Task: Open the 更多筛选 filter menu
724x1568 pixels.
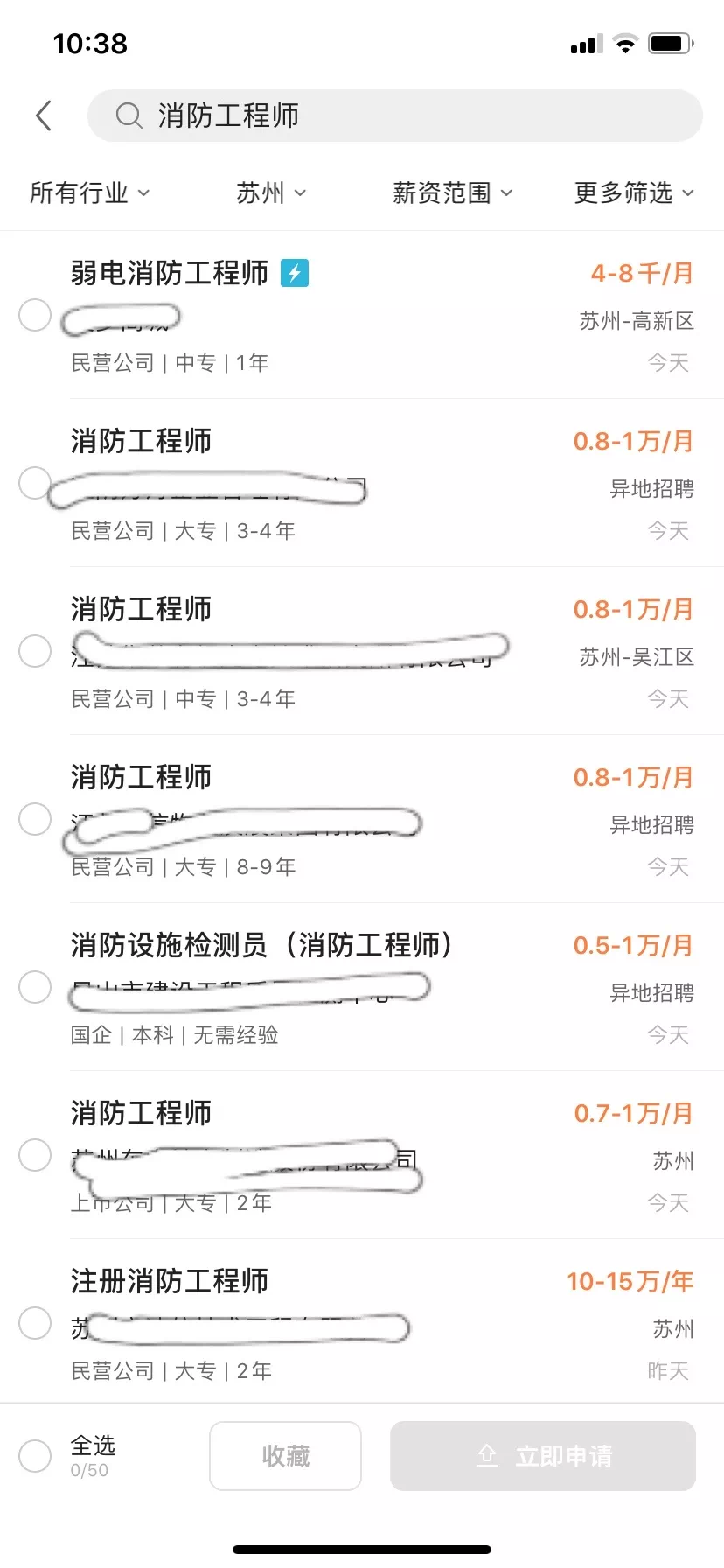Action: [x=632, y=192]
